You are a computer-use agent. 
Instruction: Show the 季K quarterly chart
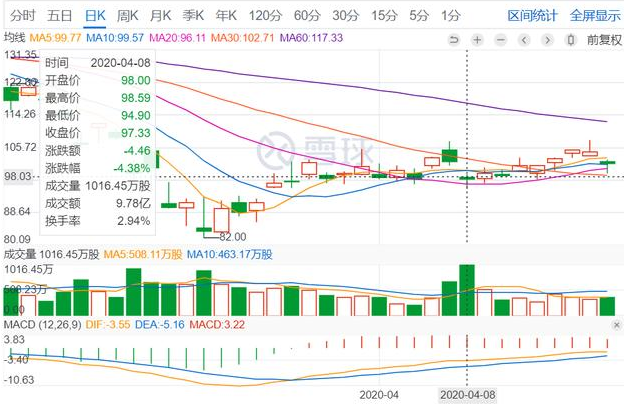pos(193,16)
